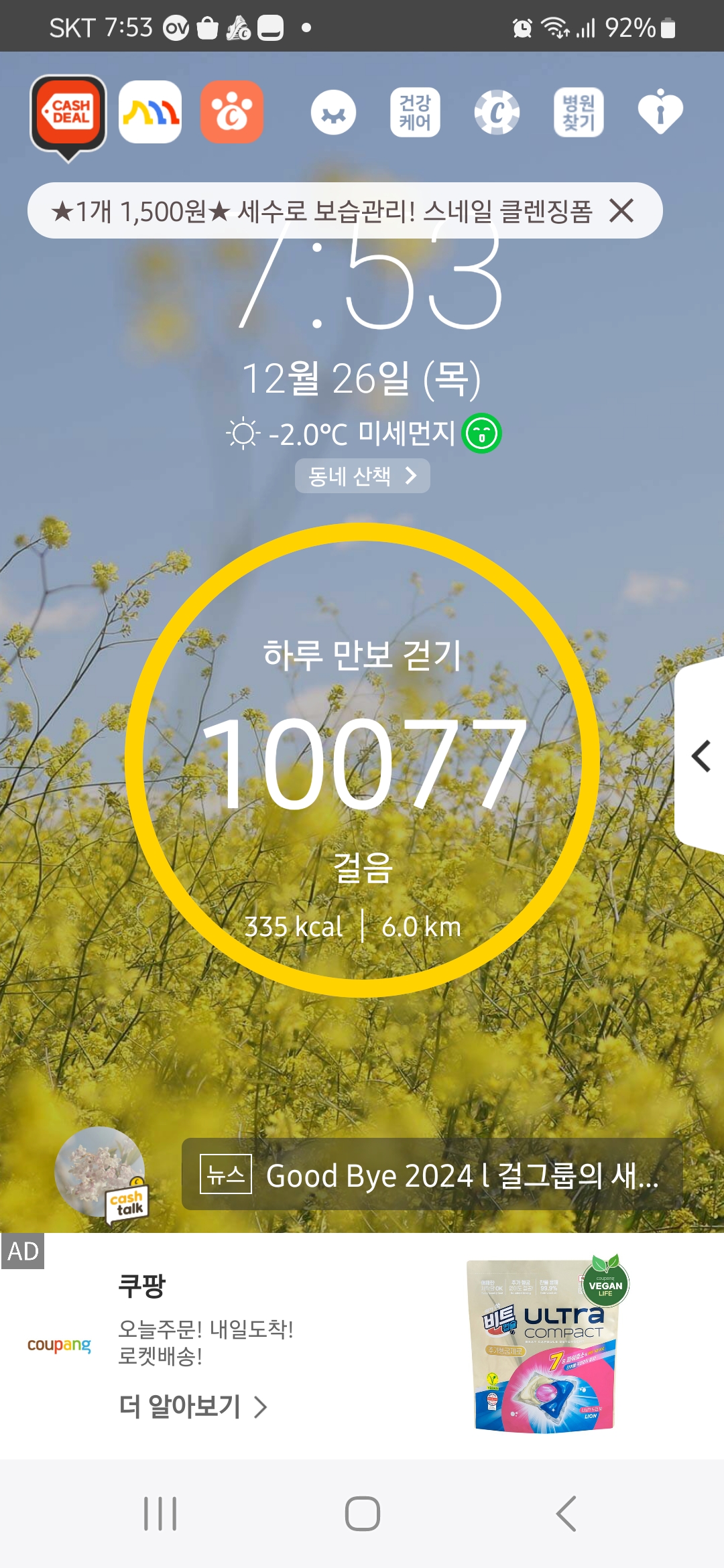Image resolution: width=724 pixels, height=1568 pixels.
Task: Dismiss the 스네일 클렌징폼 banner
Action: tap(621, 211)
